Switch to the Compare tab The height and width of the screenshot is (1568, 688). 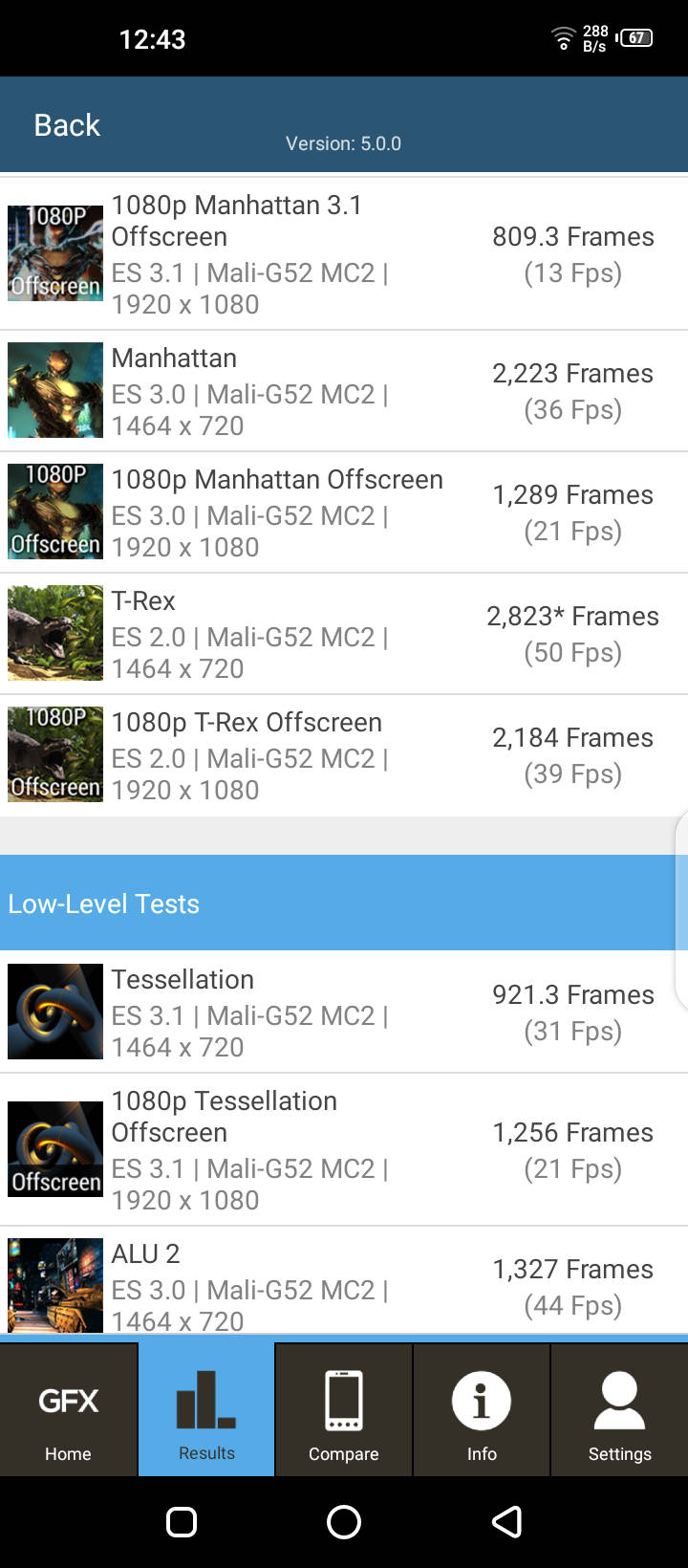(344, 1410)
